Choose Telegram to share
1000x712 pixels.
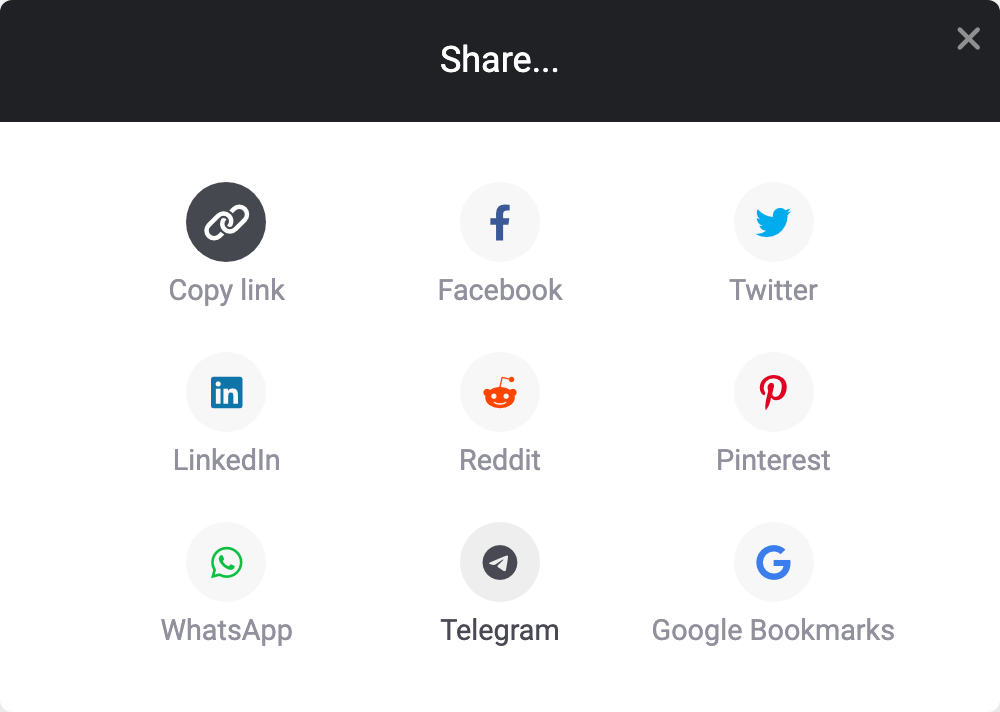click(x=500, y=562)
